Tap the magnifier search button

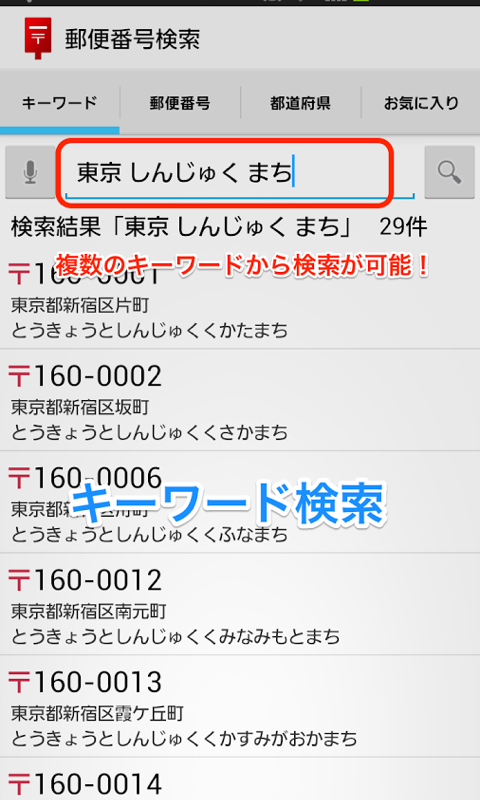[449, 172]
